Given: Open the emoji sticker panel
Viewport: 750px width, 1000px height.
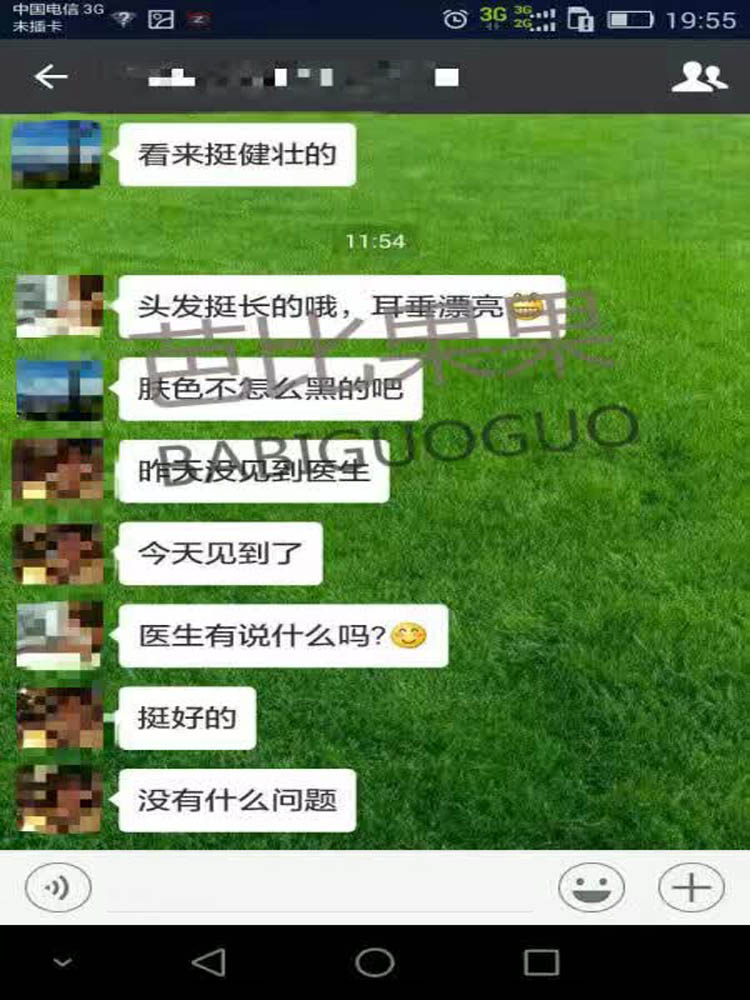Looking at the screenshot, I should click(x=592, y=887).
